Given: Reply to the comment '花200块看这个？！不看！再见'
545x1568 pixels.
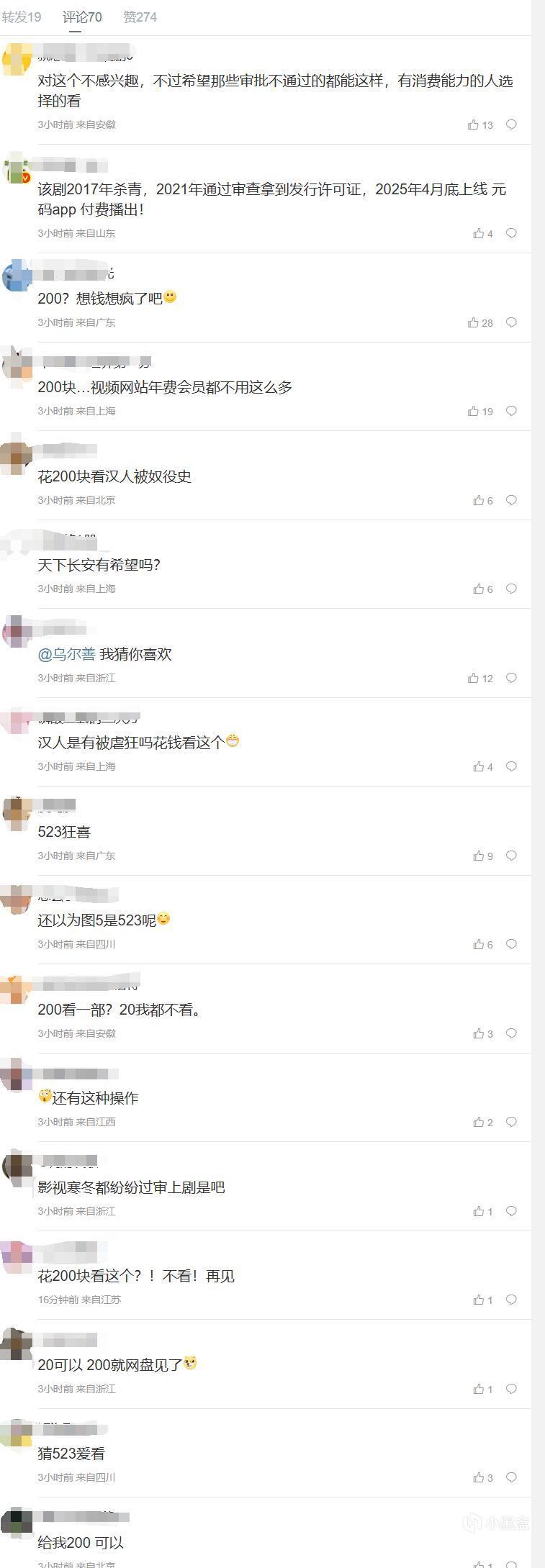Looking at the screenshot, I should coord(511,1300).
